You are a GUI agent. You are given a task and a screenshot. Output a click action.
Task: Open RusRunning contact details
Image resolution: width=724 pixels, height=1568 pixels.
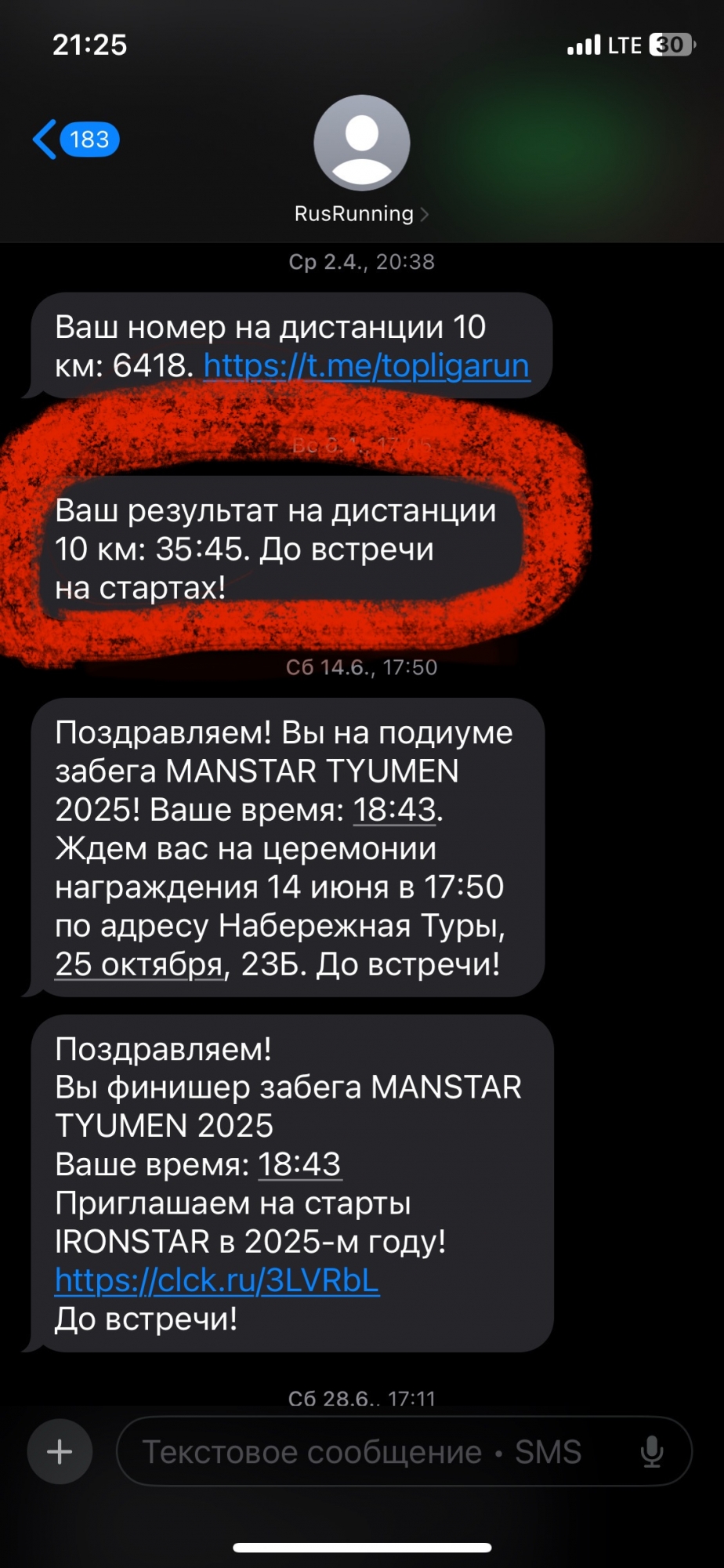pyautogui.click(x=361, y=213)
